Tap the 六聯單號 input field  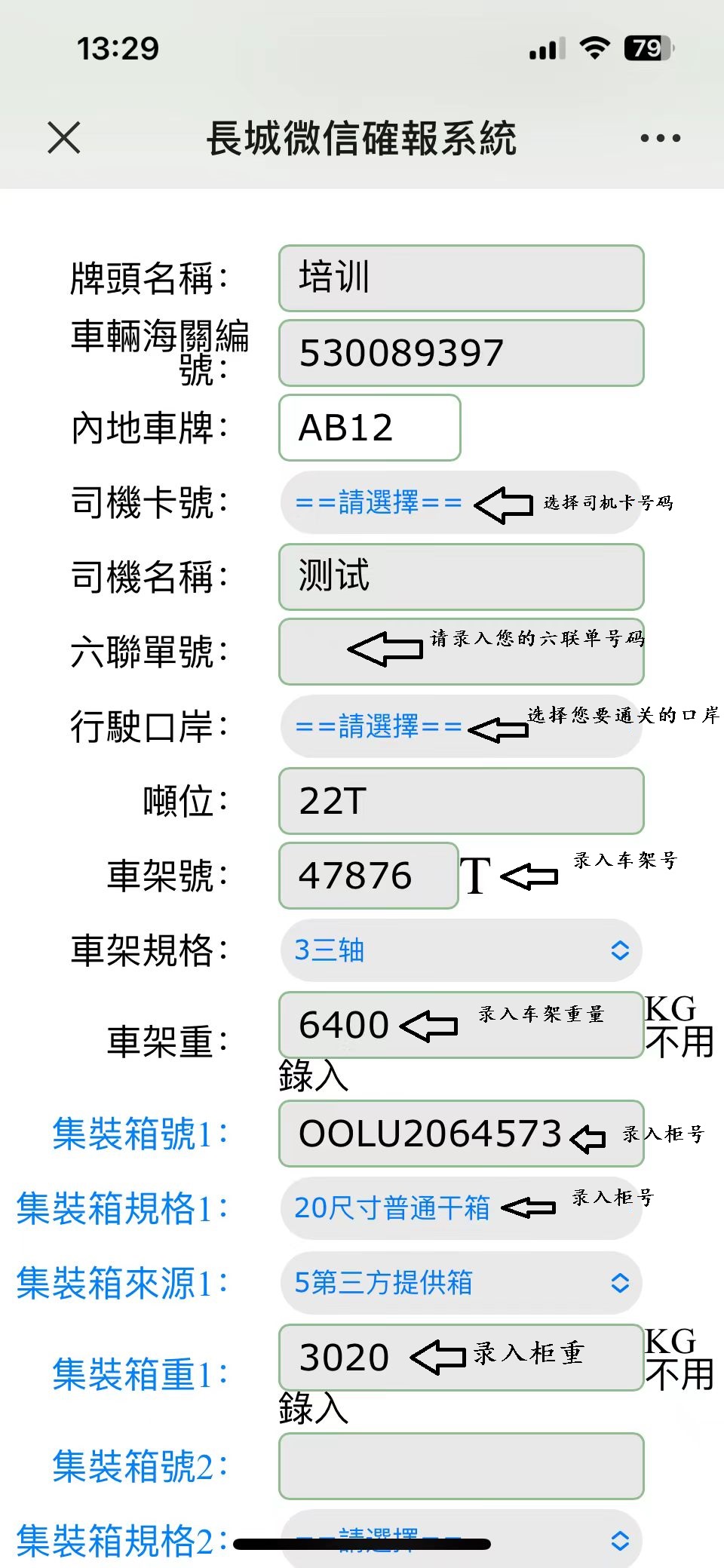(461, 652)
